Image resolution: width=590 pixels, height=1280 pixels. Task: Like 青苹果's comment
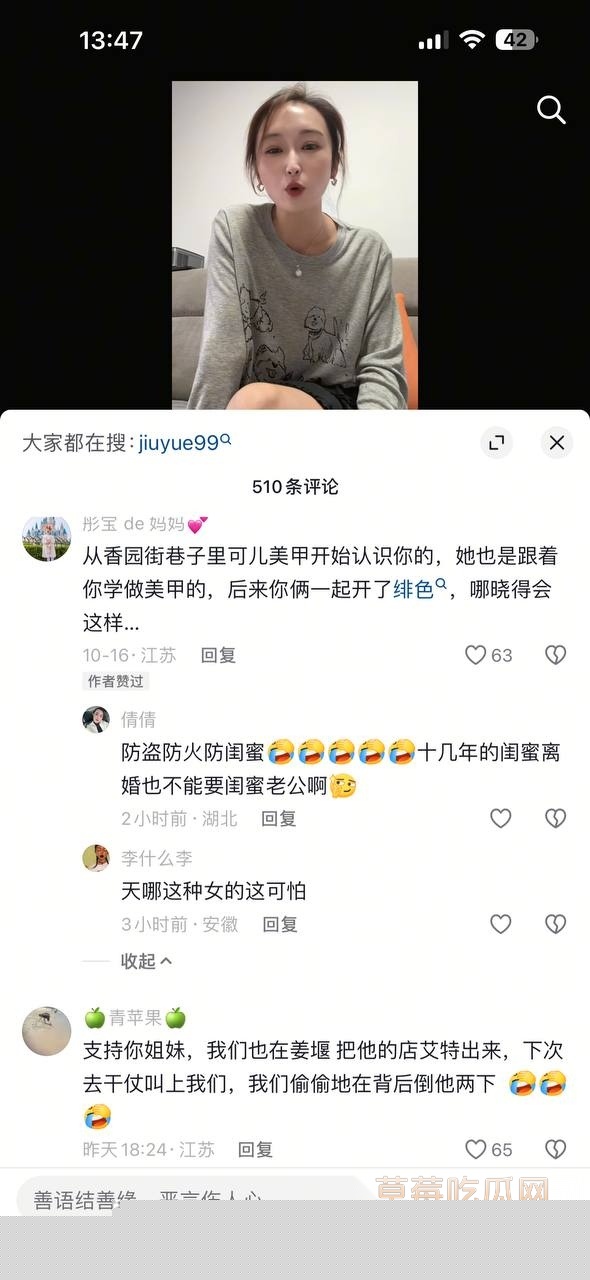point(489,1150)
